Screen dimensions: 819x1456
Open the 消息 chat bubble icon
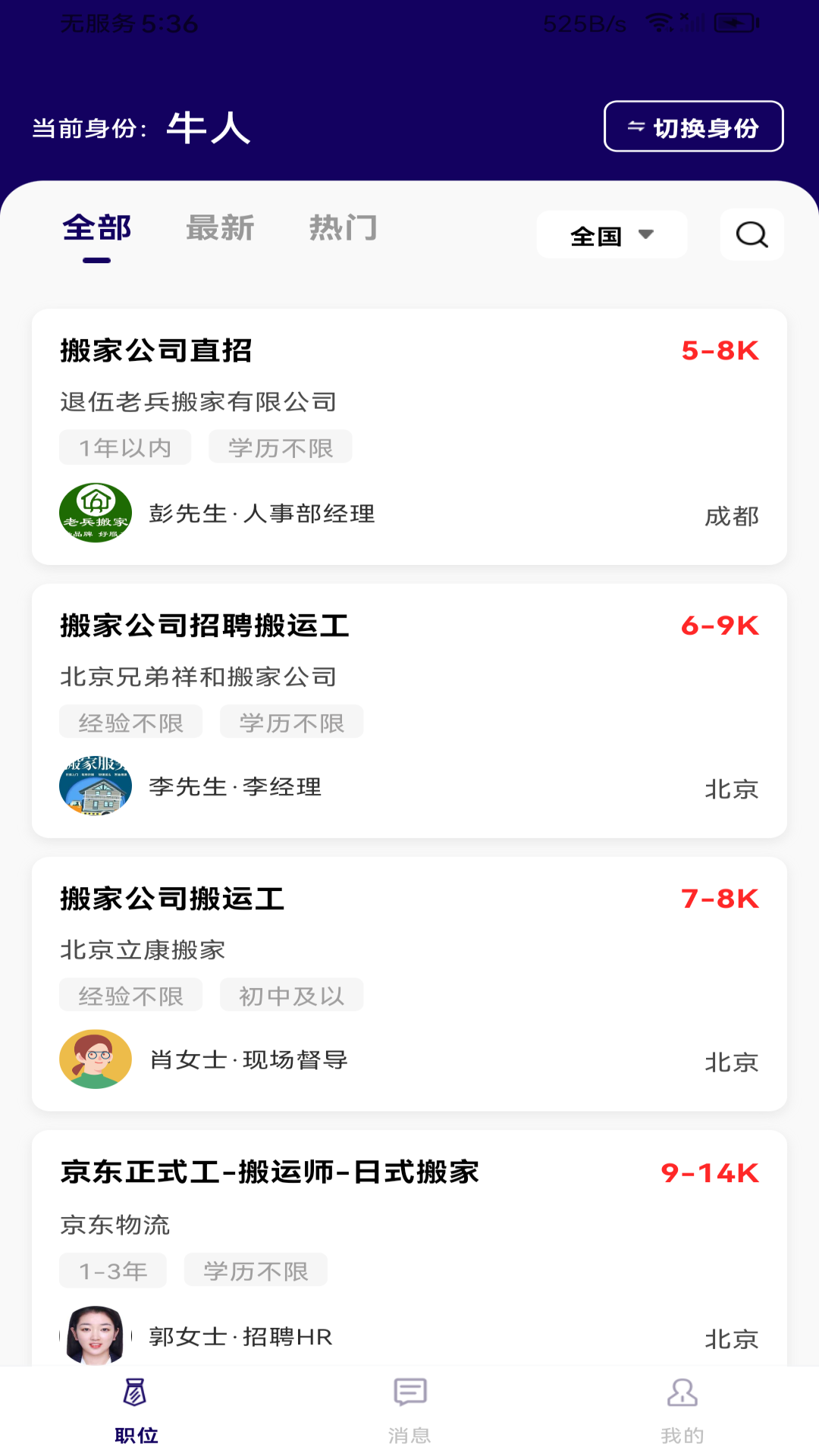[409, 1407]
